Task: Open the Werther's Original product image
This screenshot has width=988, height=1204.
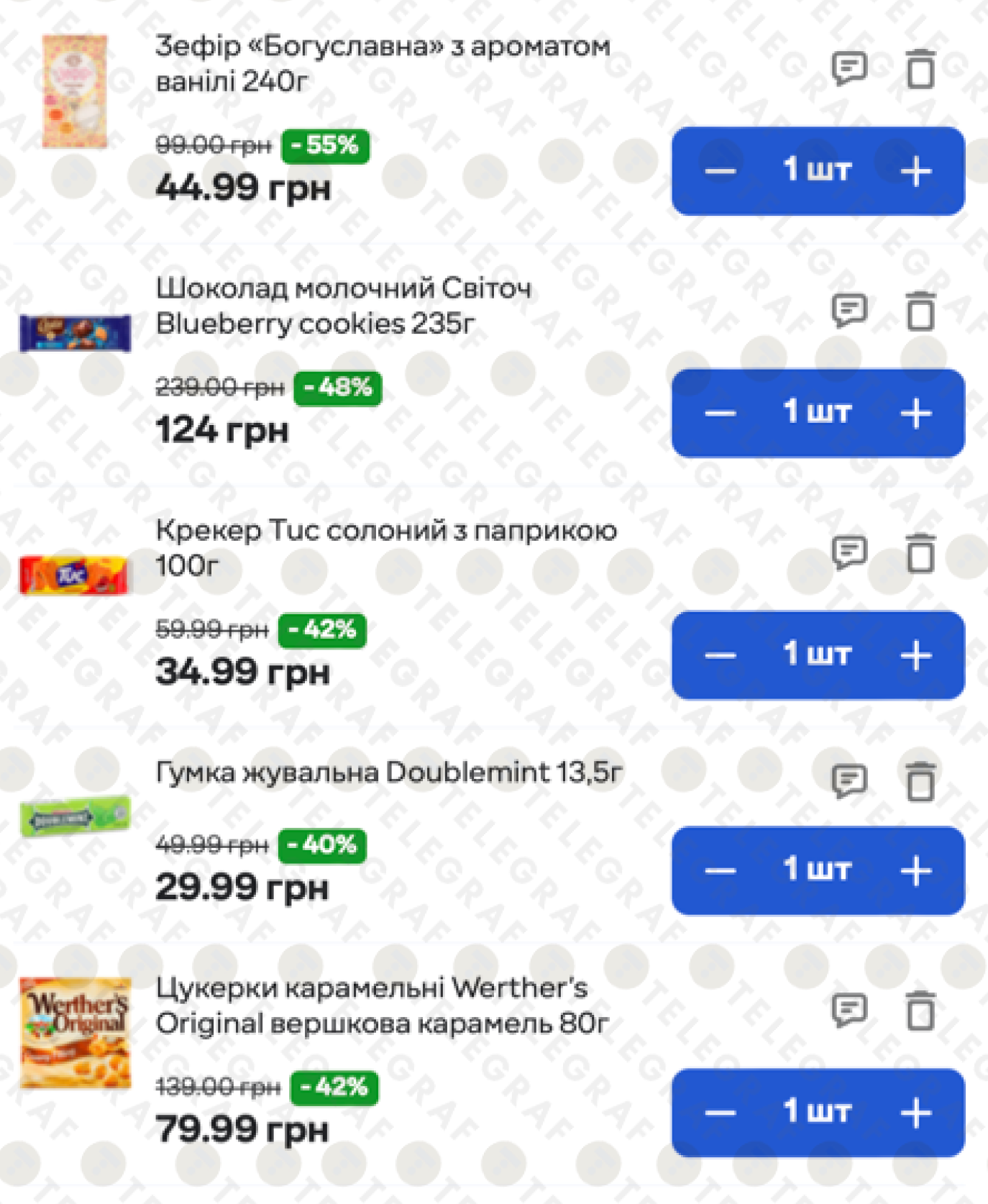Action: coord(76,1032)
